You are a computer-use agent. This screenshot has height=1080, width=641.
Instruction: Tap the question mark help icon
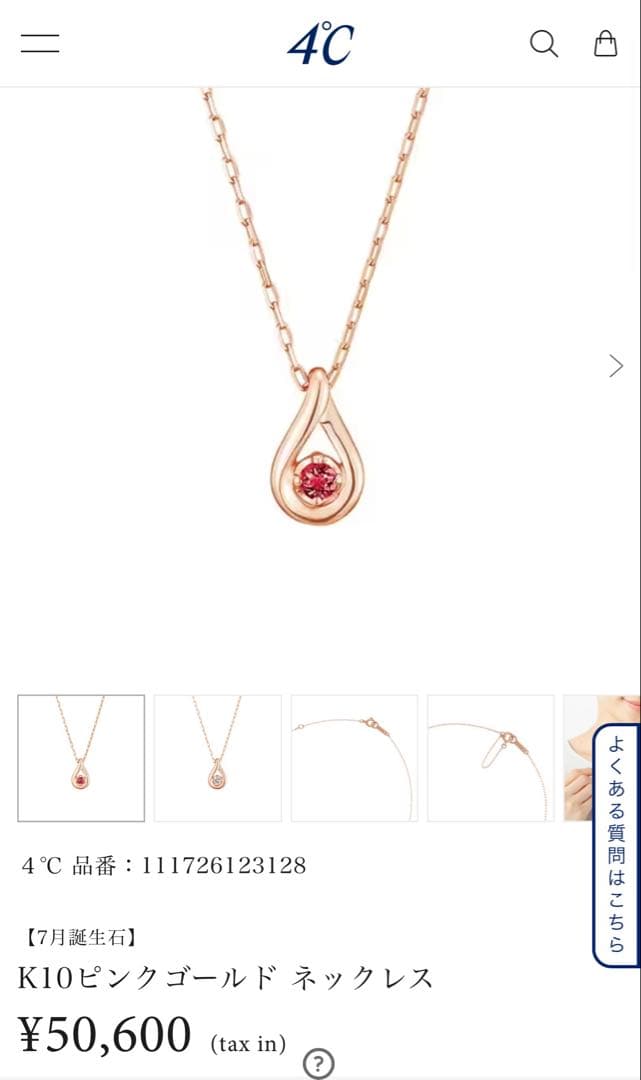click(318, 1063)
